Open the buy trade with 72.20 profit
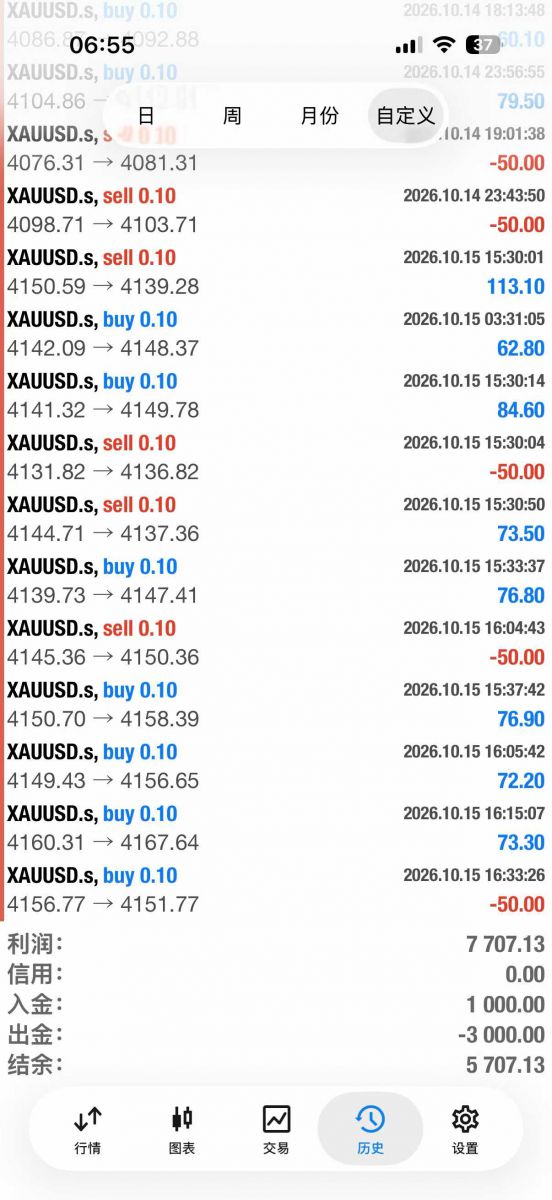552x1200 pixels. point(276,767)
